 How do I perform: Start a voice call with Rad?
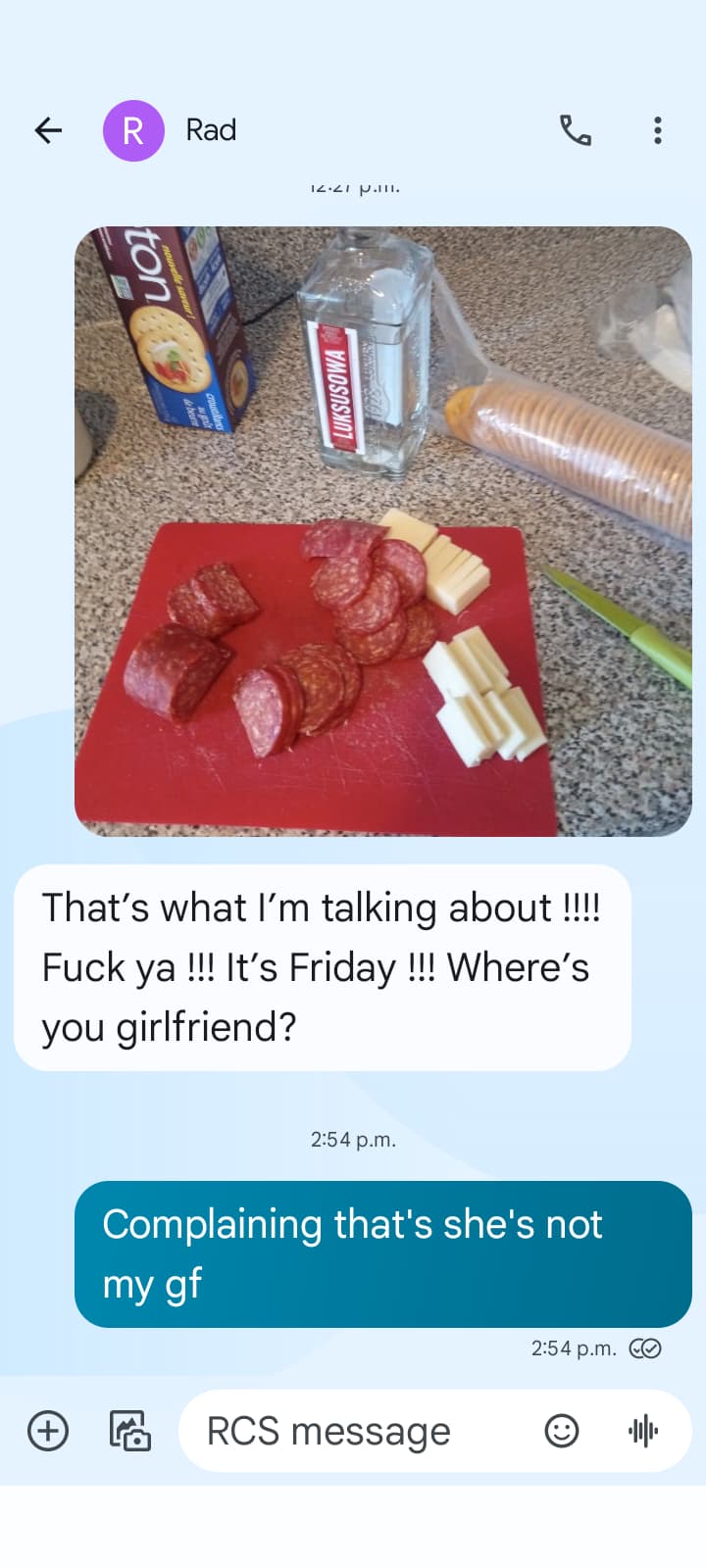576,129
